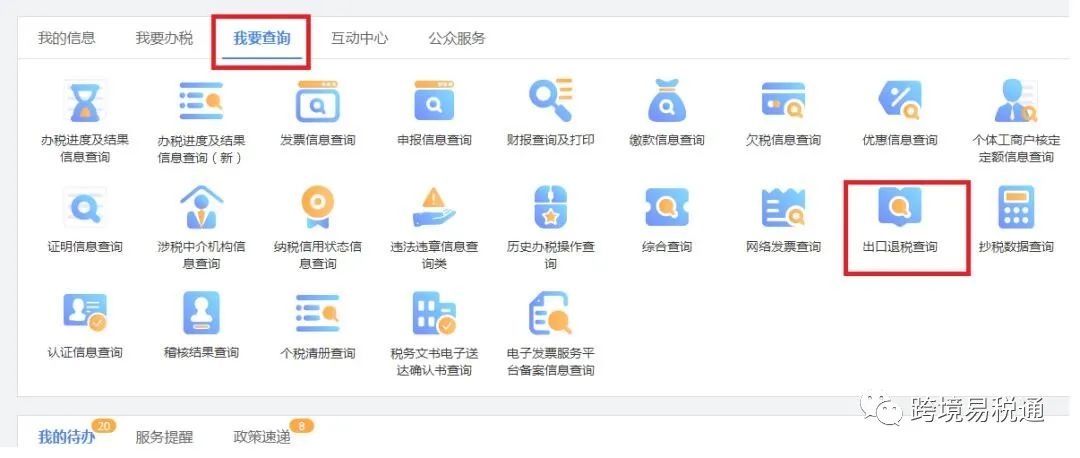Switch to the 政策速递 tab
Image resolution: width=1080 pixels, height=458 pixels.
(x=262, y=437)
